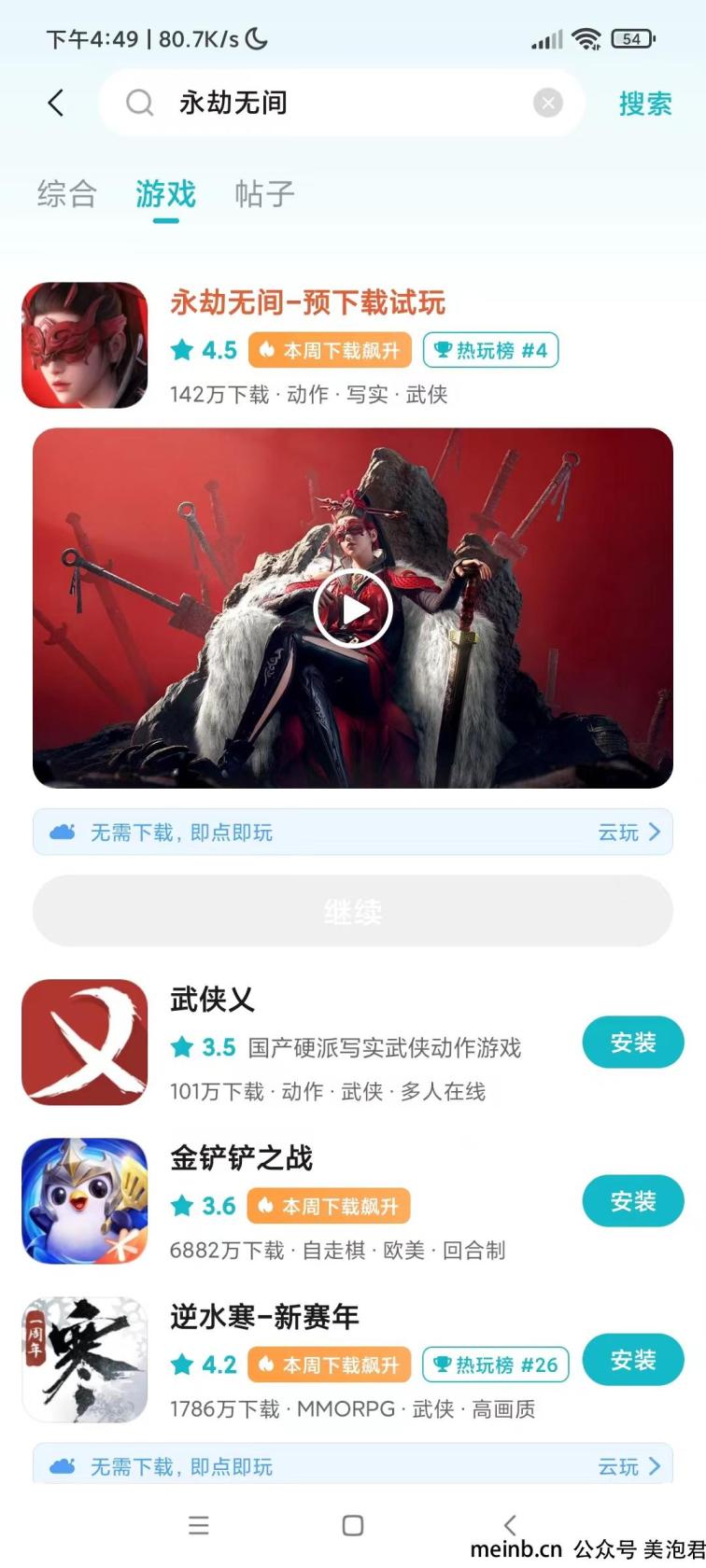Install 金铲铲之战
The height and width of the screenshot is (1568, 706).
[x=632, y=1201]
